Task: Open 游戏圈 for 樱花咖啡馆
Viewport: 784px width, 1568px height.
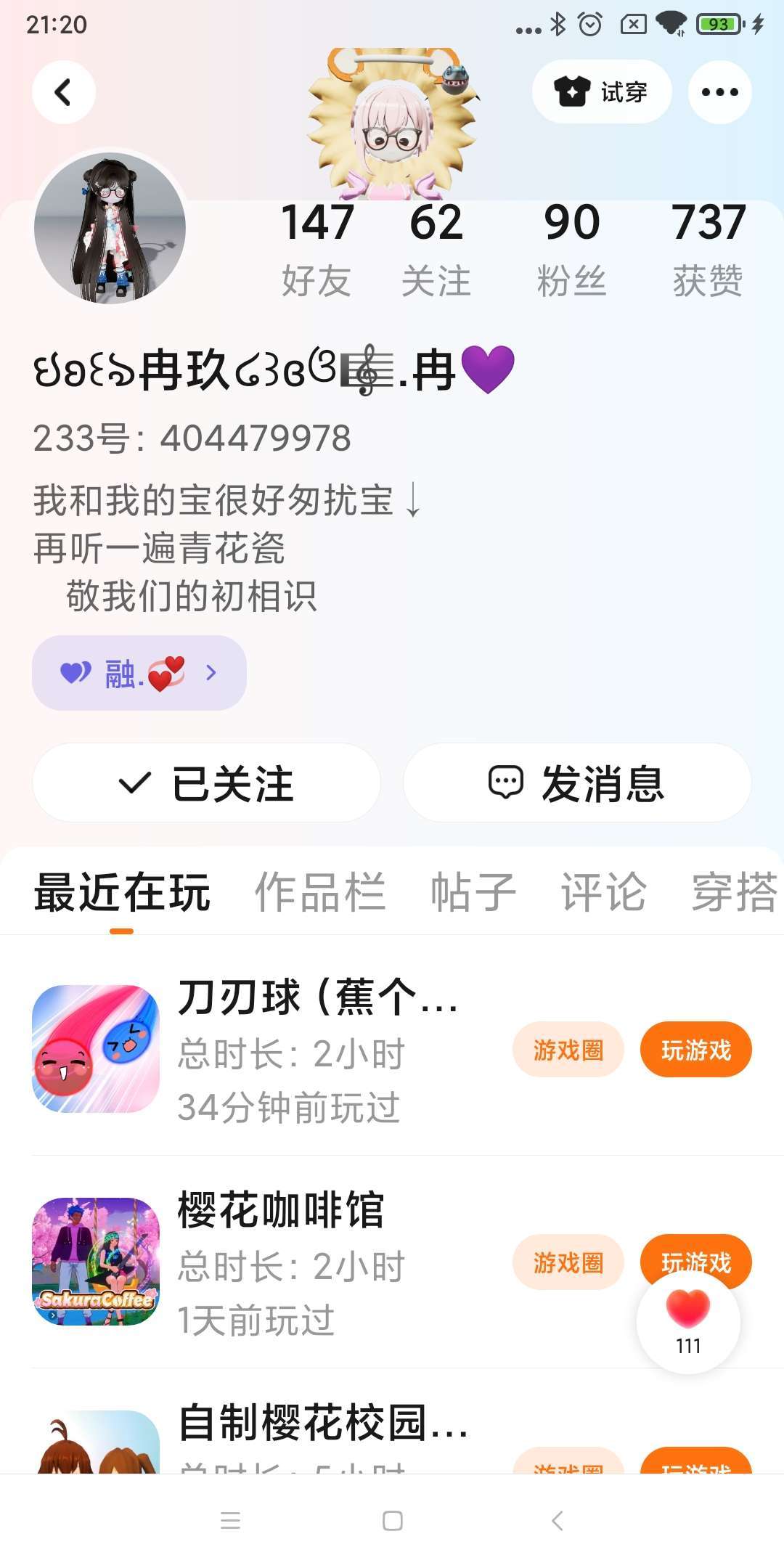Action: (568, 1263)
